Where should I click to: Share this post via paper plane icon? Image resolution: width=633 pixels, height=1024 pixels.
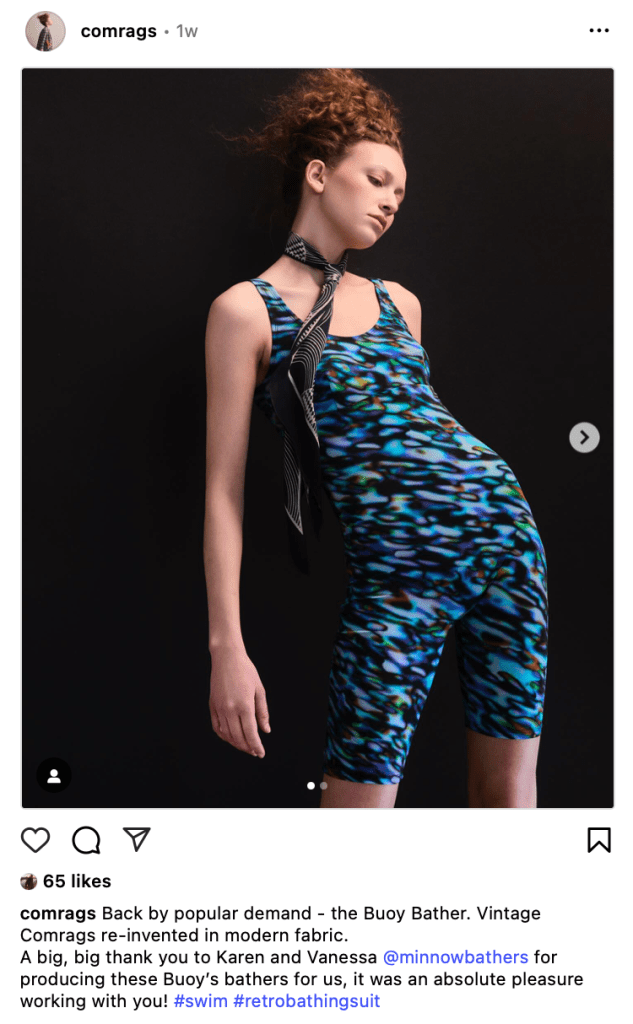pyautogui.click(x=137, y=840)
